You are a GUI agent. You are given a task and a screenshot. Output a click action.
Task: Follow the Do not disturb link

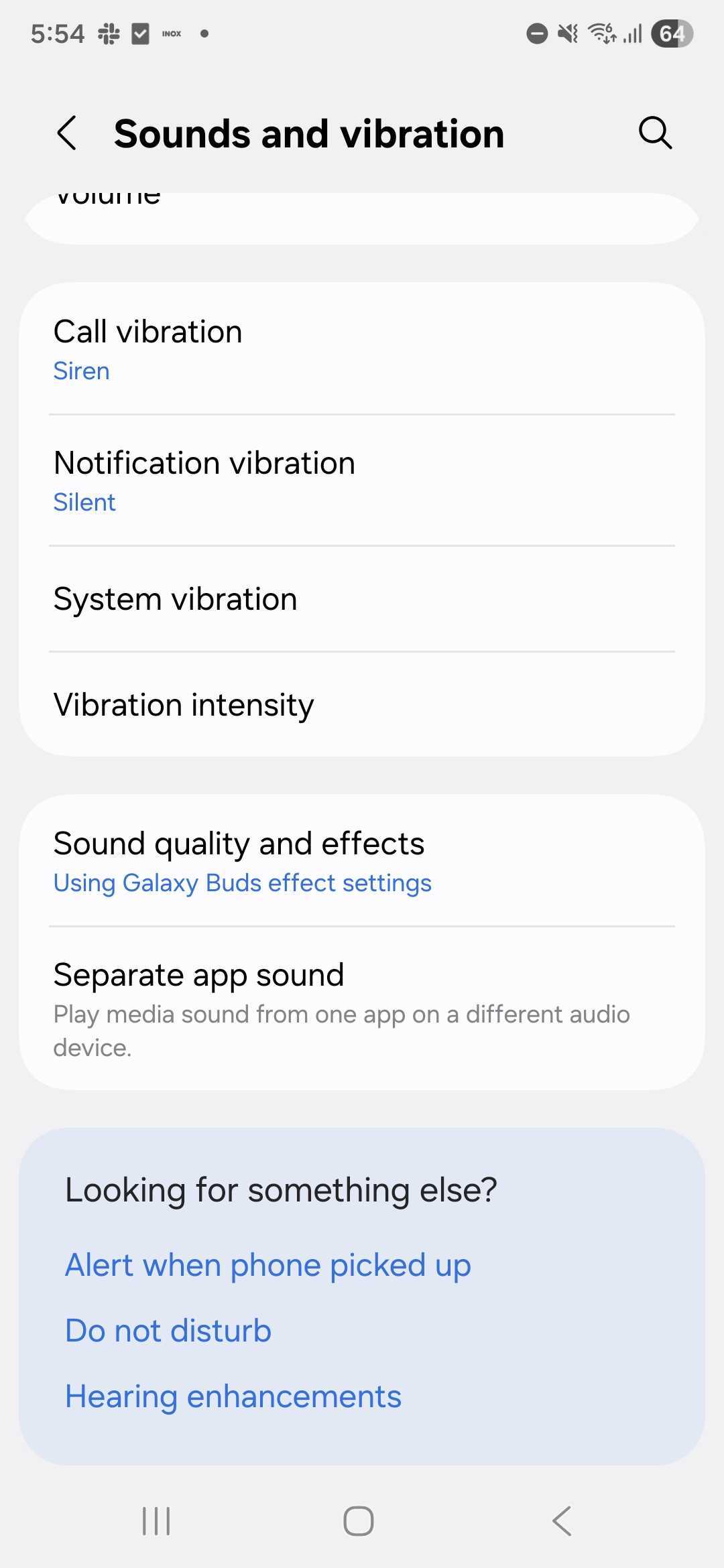[168, 1331]
